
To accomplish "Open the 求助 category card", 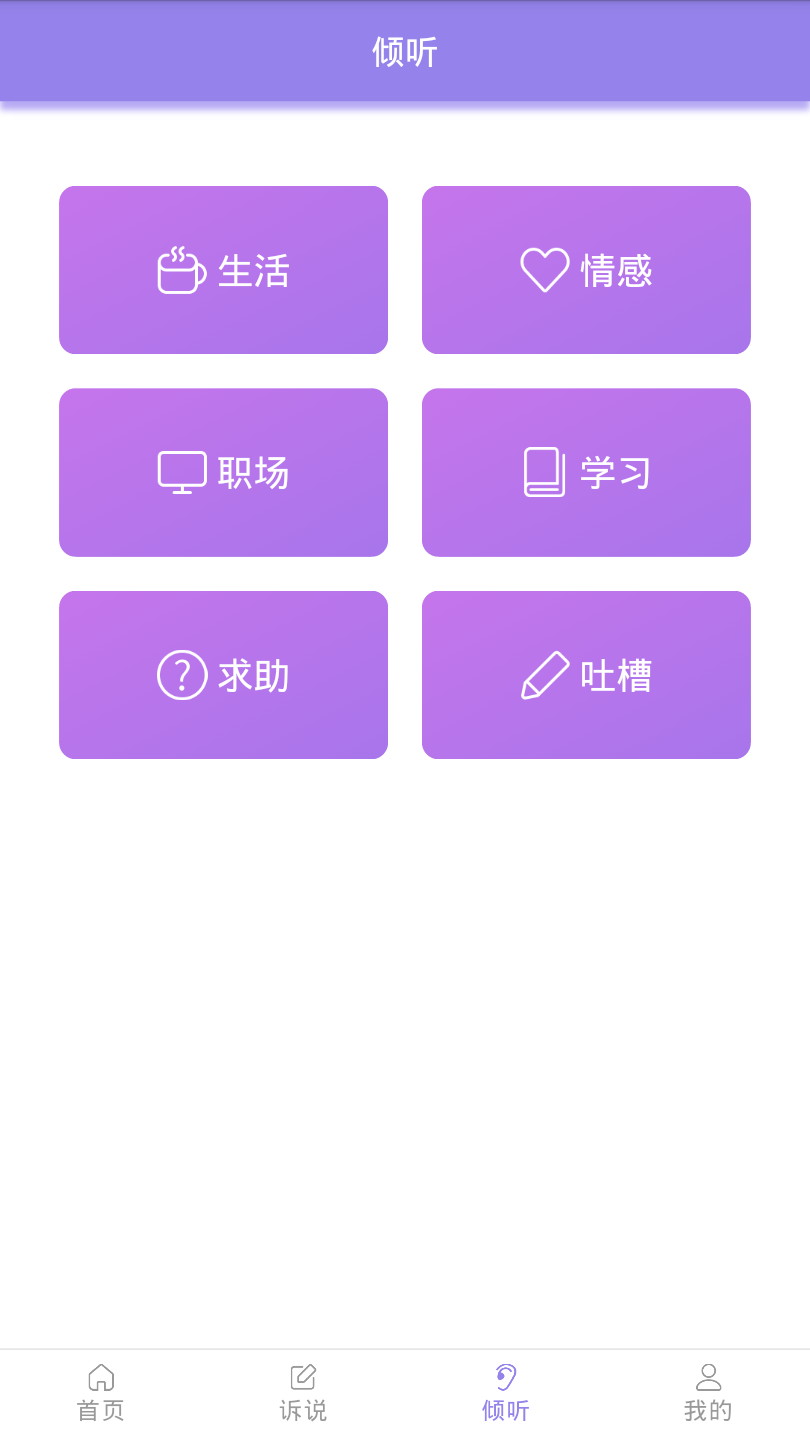I will click(x=223, y=675).
